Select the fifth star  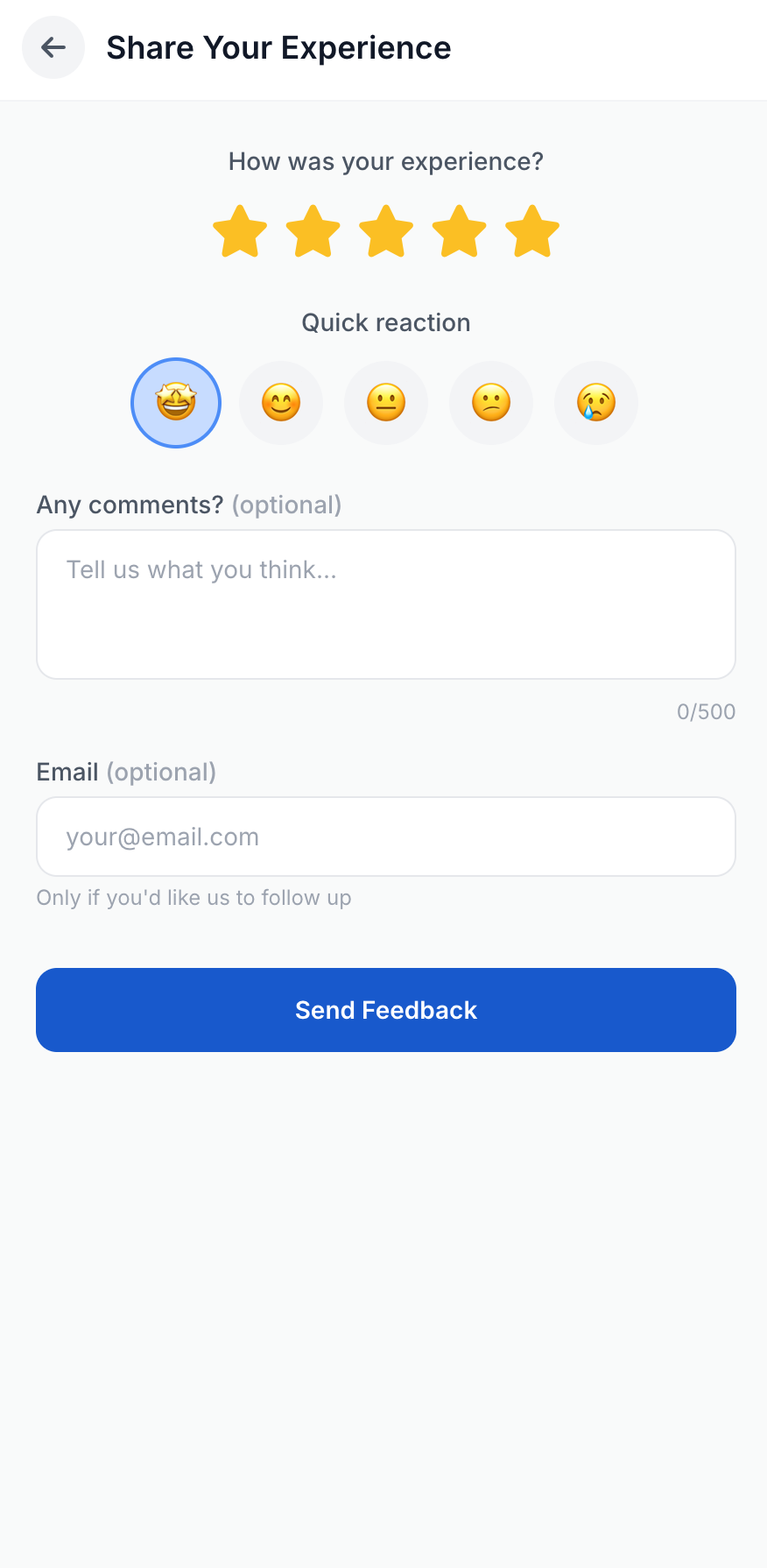pyautogui.click(x=532, y=232)
